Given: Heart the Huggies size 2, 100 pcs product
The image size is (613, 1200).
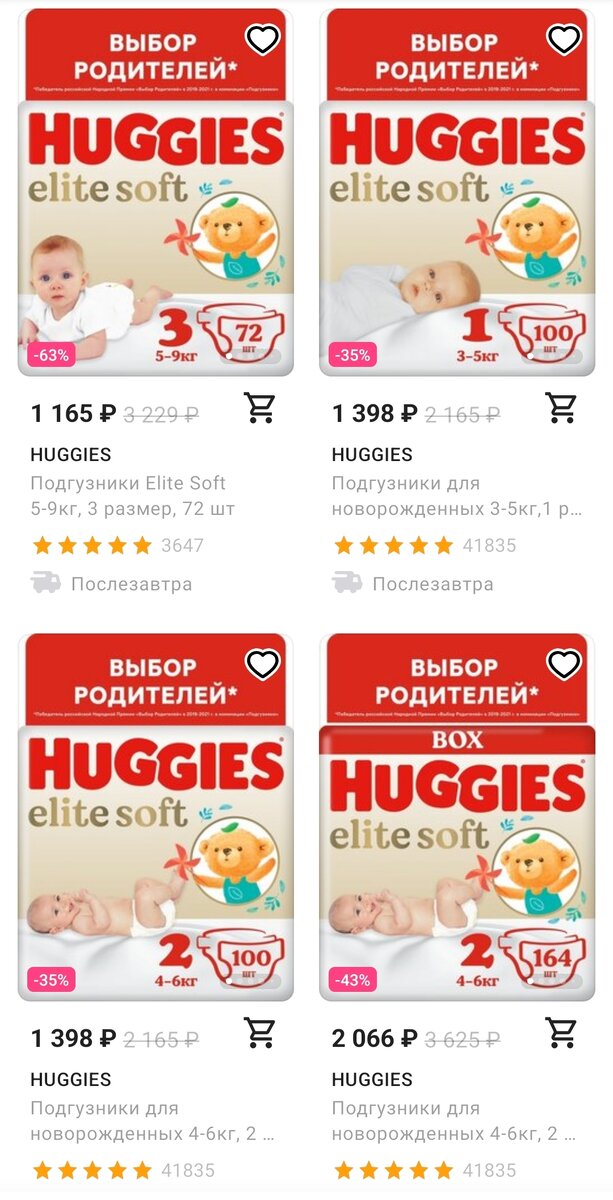Looking at the screenshot, I should [x=263, y=664].
